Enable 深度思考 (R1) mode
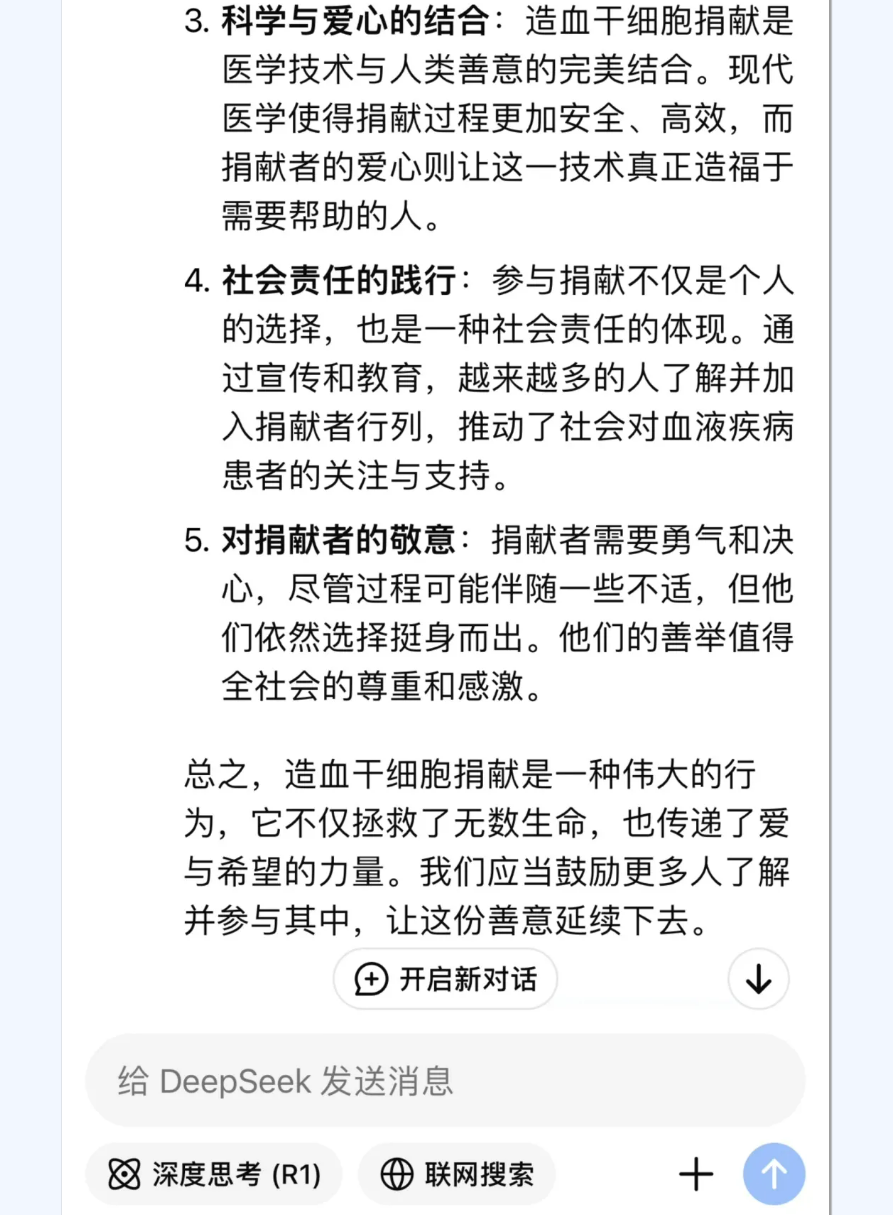The height and width of the screenshot is (1215, 893). [214, 1174]
